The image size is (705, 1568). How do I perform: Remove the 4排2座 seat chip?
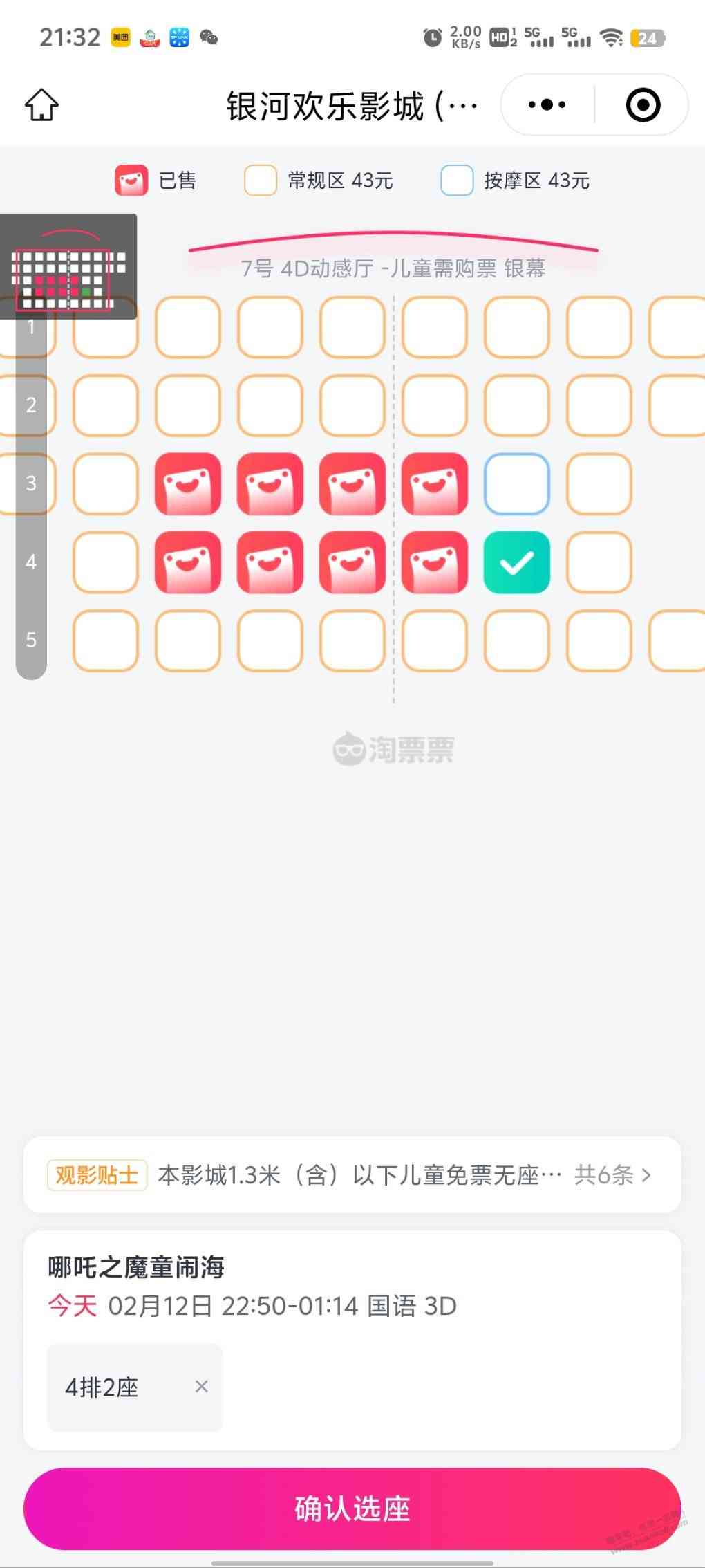pyautogui.click(x=201, y=1386)
